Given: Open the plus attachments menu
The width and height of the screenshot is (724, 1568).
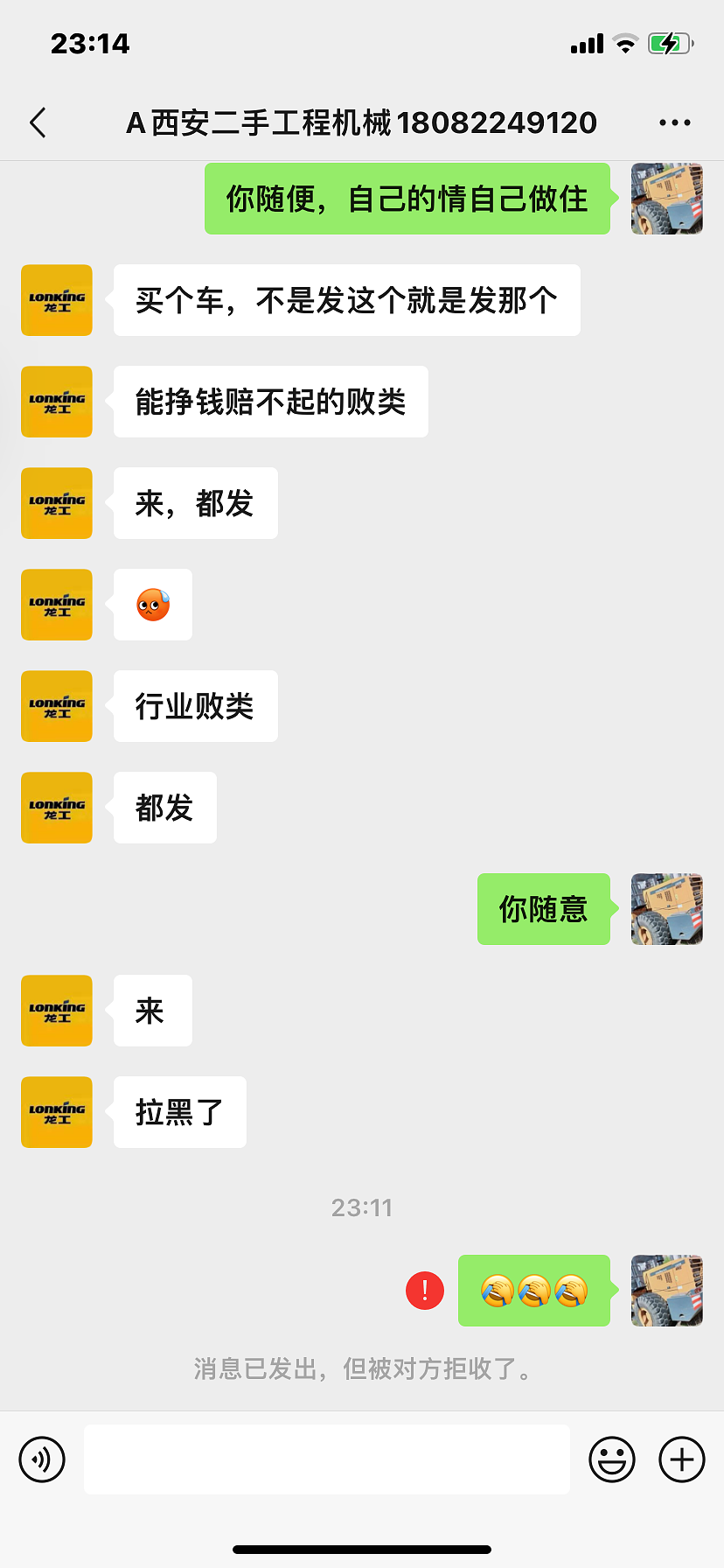Looking at the screenshot, I should (x=681, y=1459).
